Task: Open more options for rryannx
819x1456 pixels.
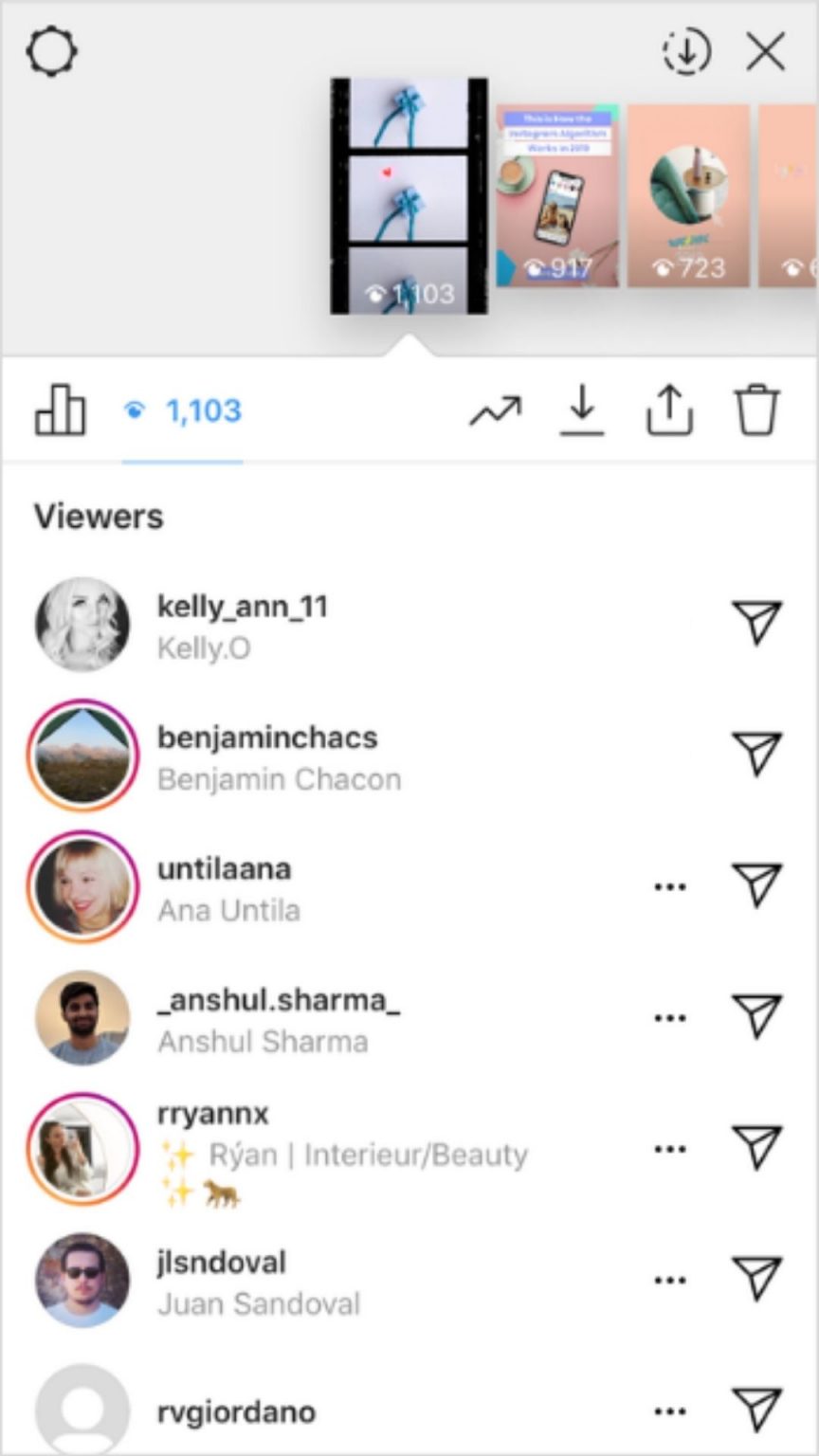Action: [x=670, y=1149]
